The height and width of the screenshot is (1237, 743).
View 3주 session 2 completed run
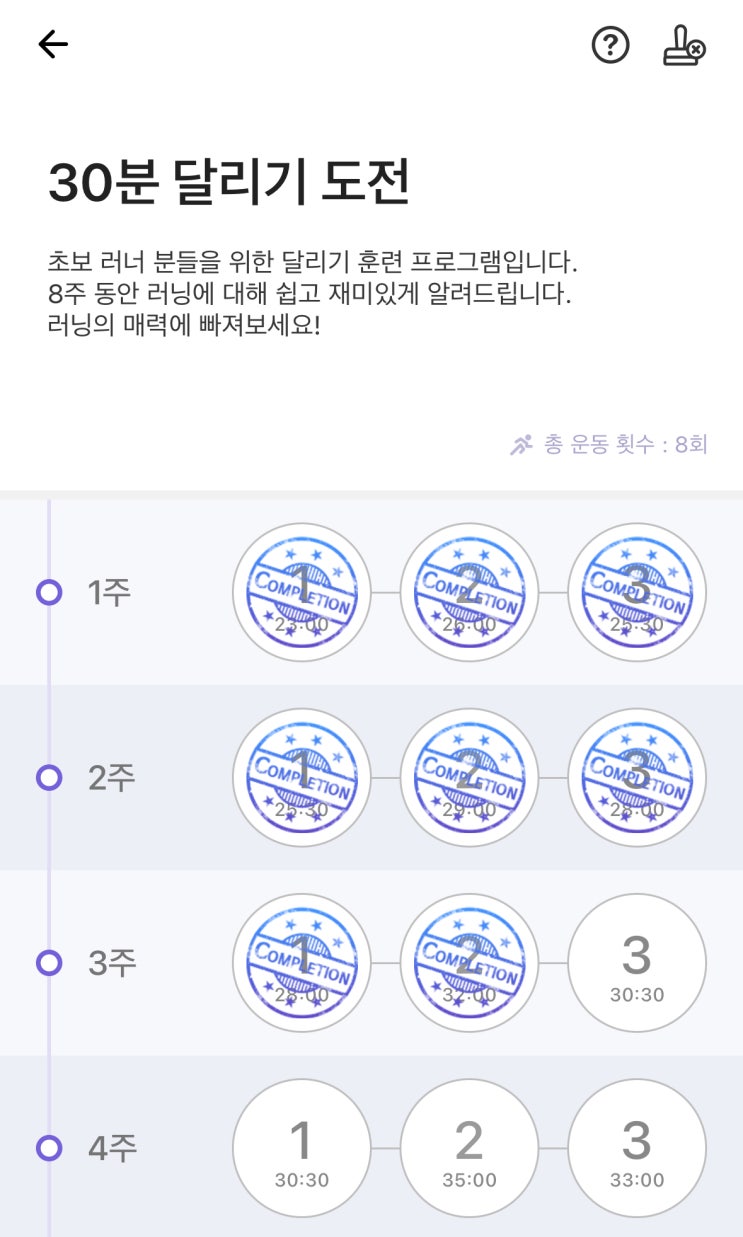469,963
